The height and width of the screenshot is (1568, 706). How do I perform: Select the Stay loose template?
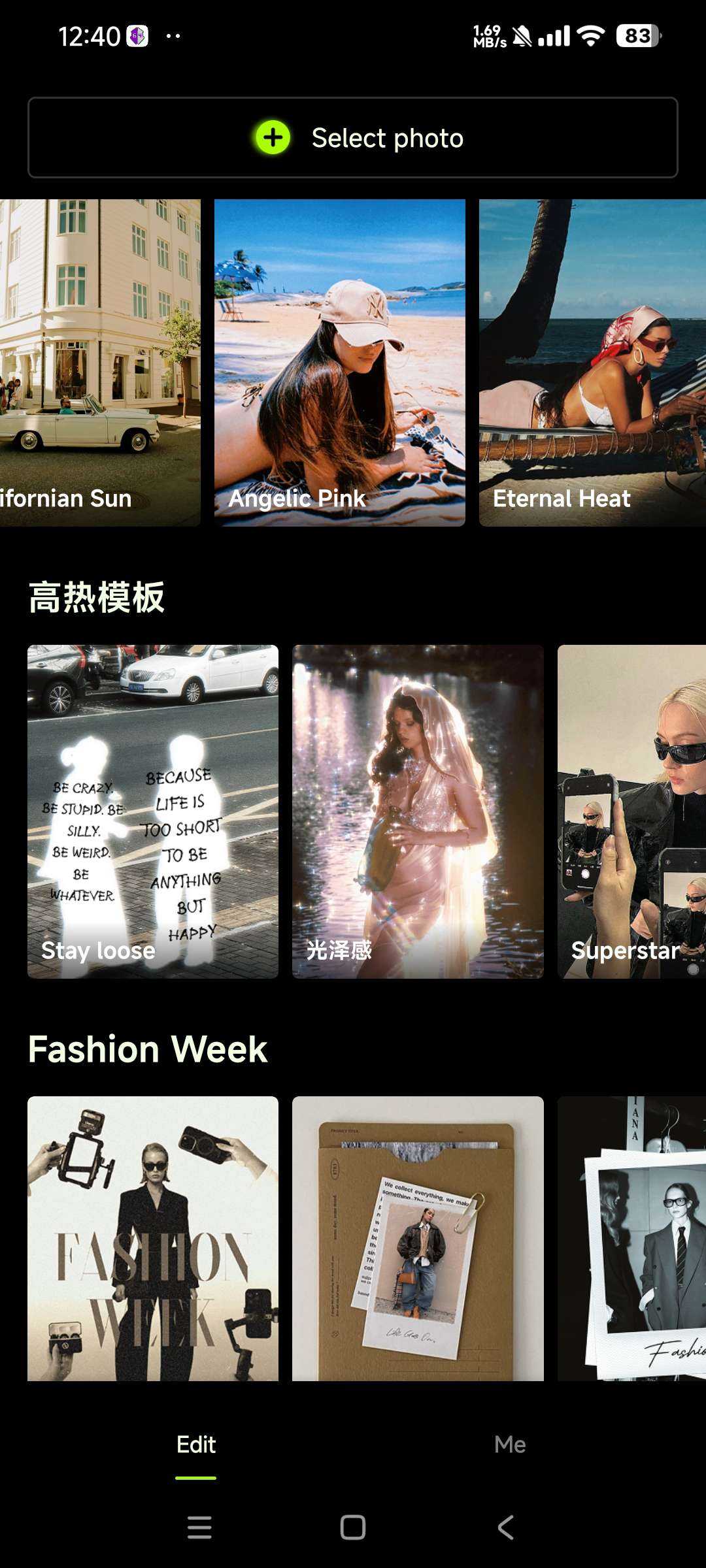(153, 811)
